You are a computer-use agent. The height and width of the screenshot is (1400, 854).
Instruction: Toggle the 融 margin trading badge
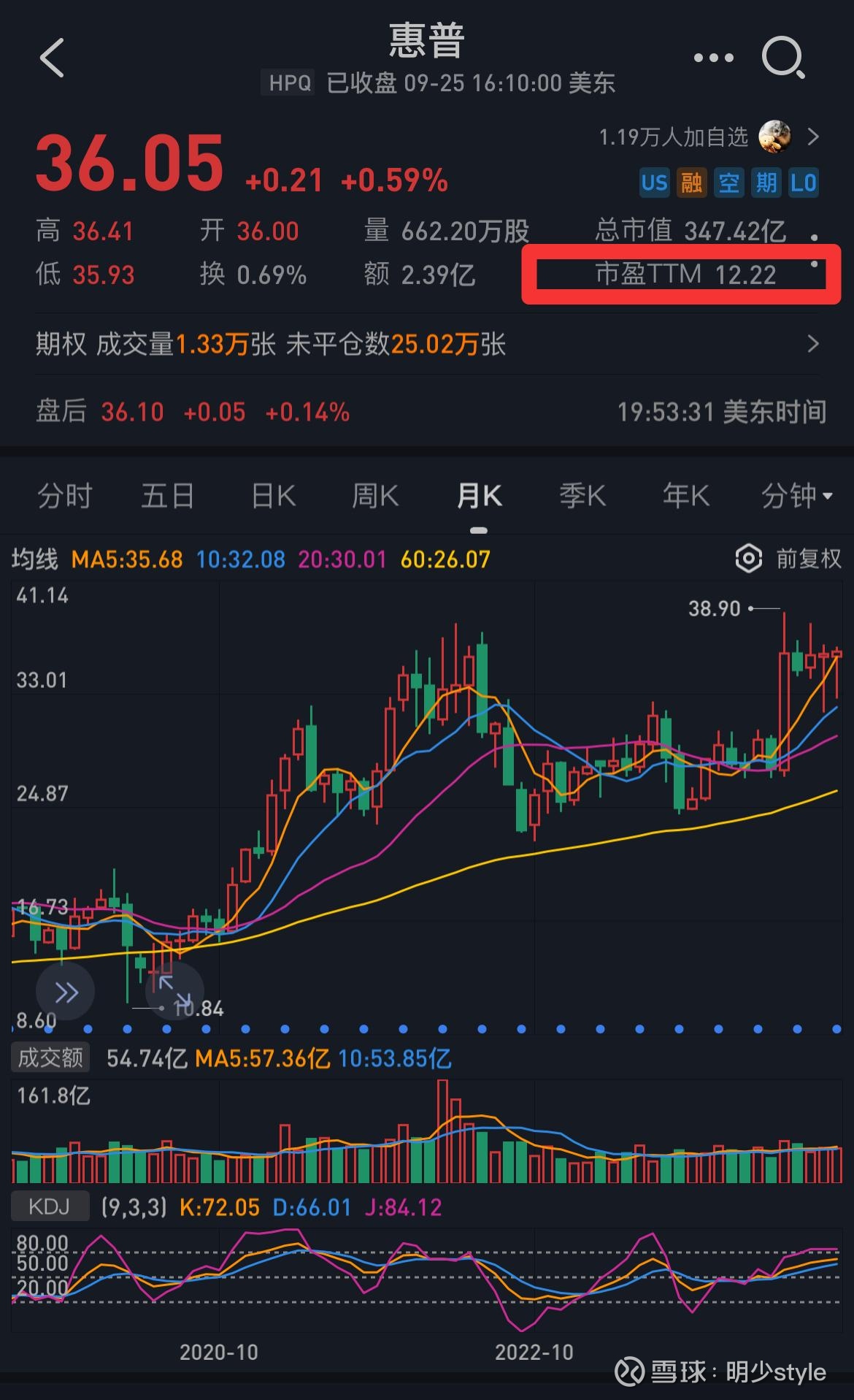pos(692,183)
